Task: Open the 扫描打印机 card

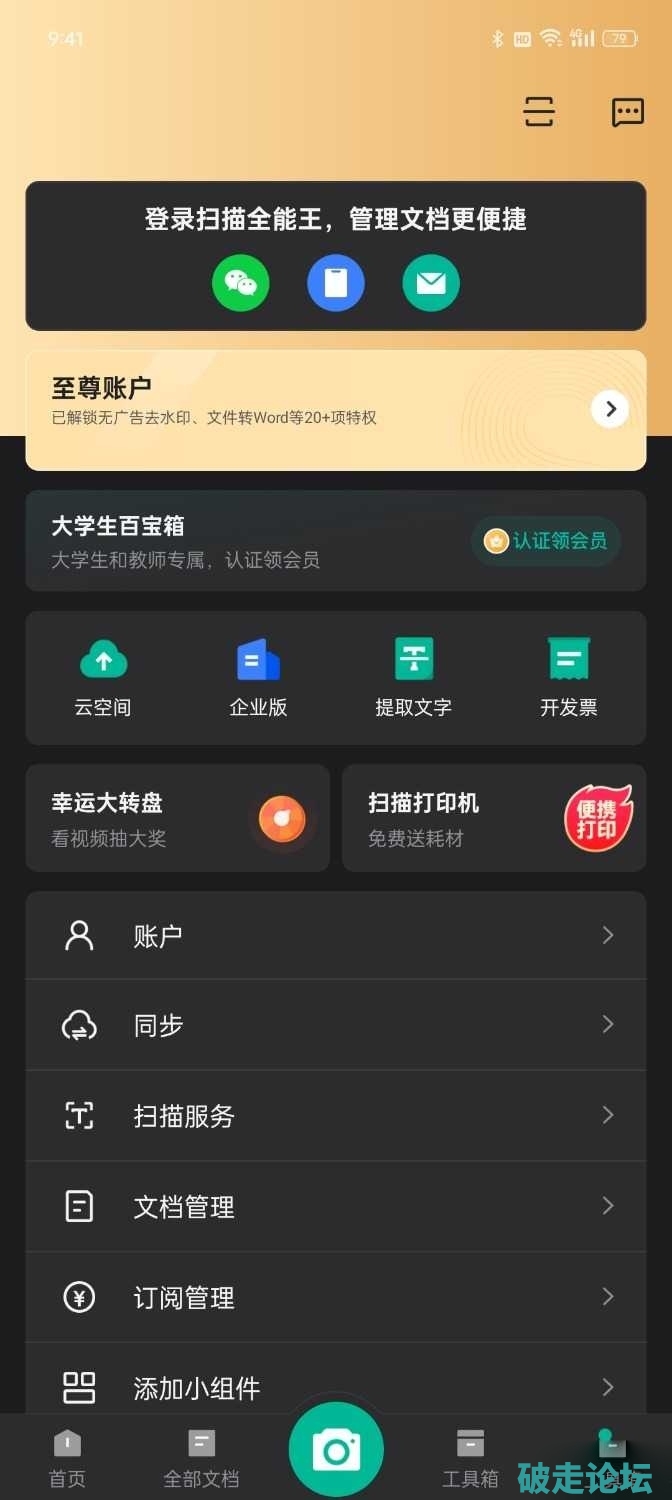Action: point(494,818)
